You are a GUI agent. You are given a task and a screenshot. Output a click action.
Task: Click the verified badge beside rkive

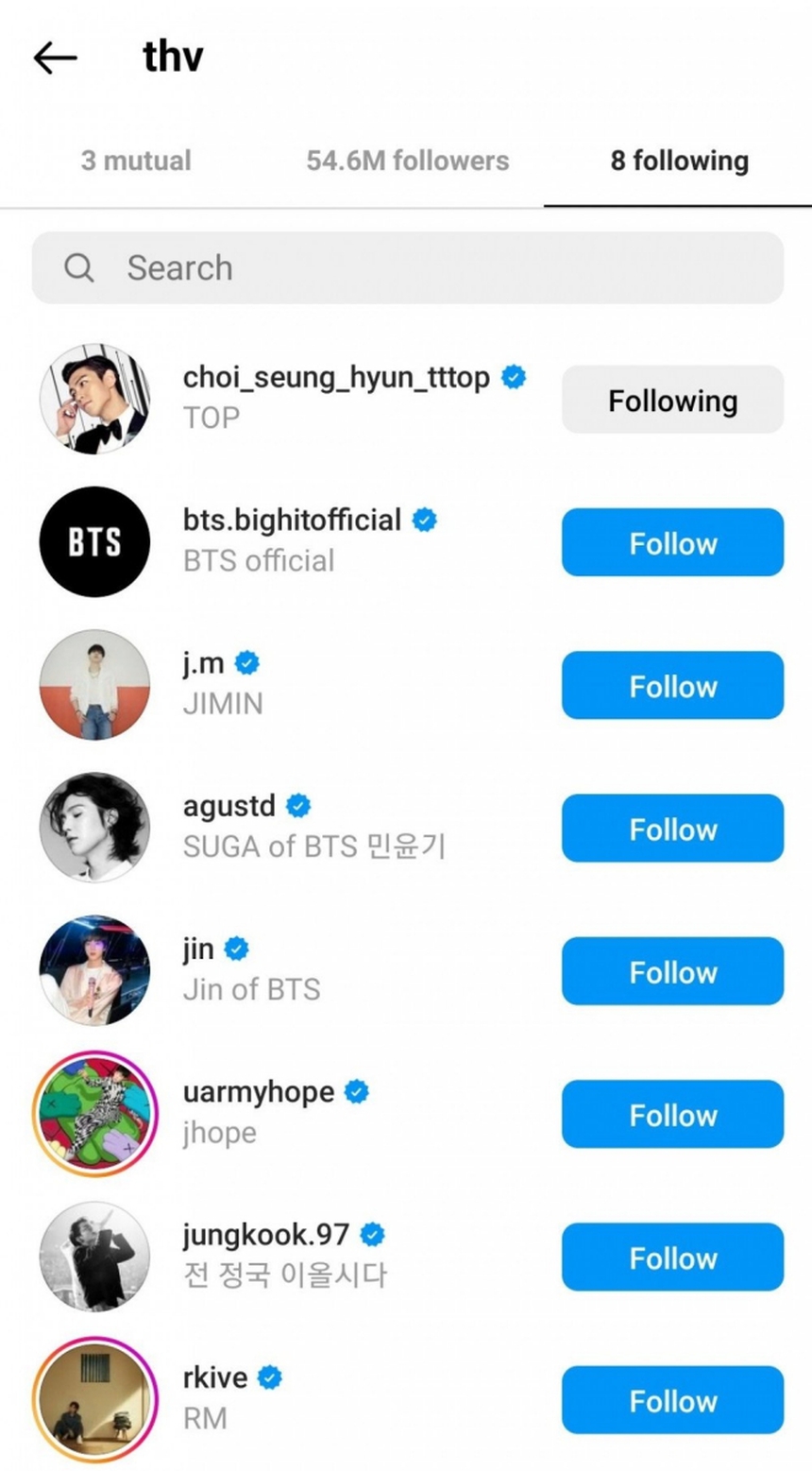click(x=272, y=1377)
